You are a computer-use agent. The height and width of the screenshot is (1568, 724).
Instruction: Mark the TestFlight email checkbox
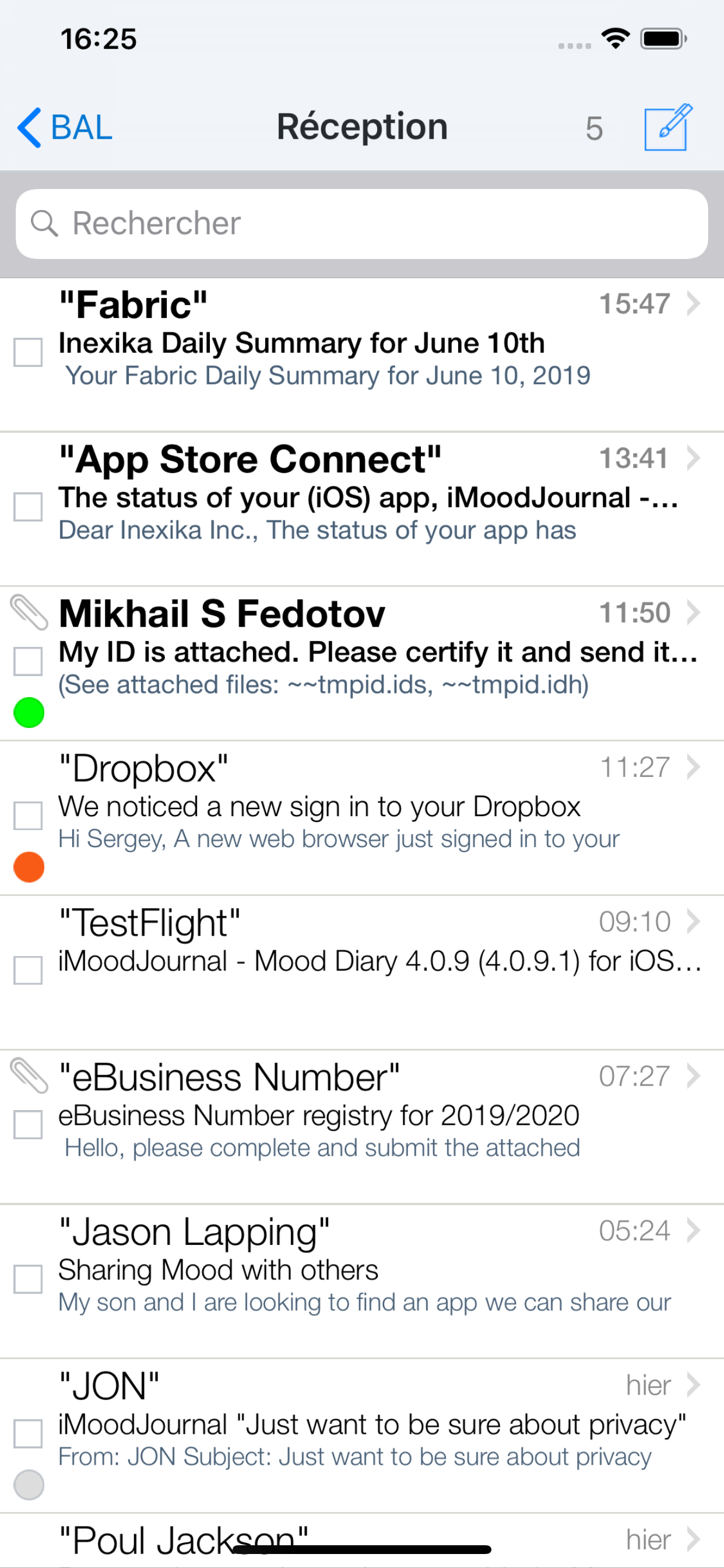point(28,970)
